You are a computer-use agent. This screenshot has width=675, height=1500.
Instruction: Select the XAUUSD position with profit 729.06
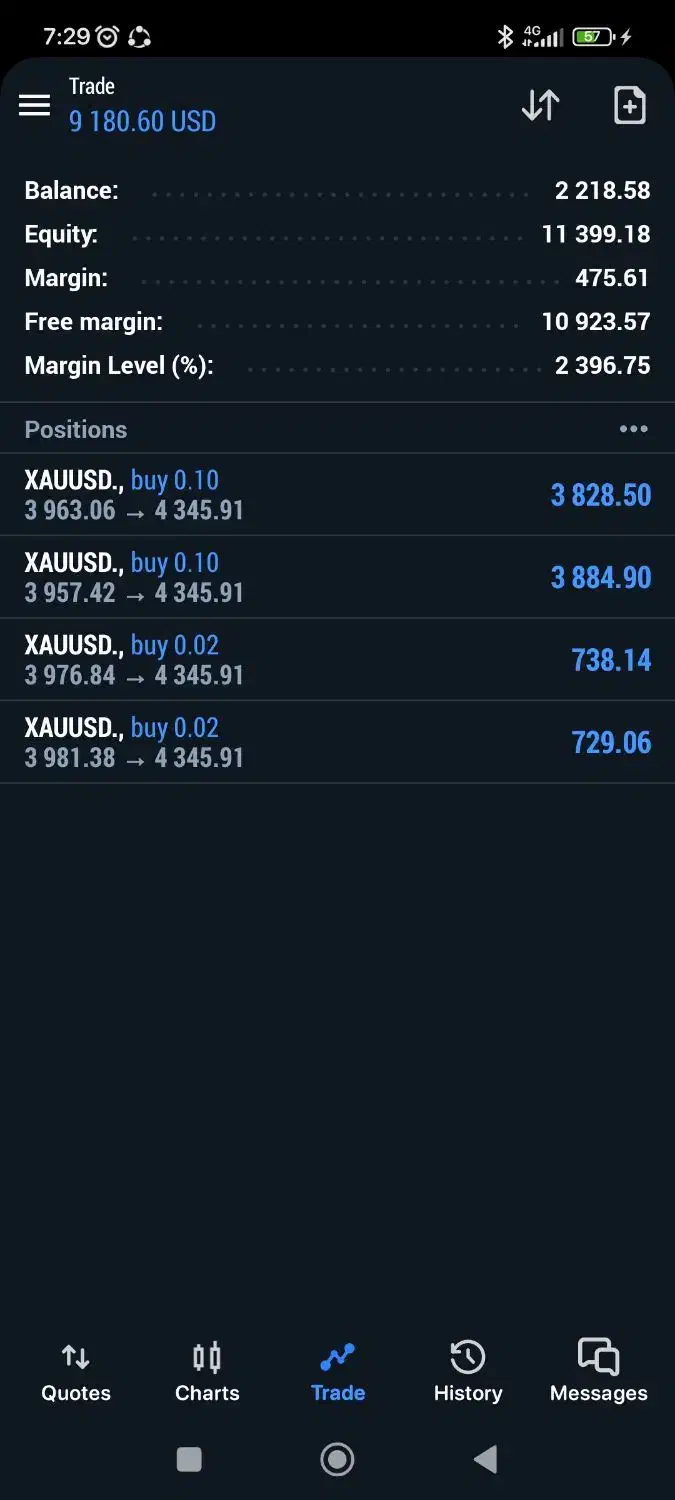click(x=337, y=742)
